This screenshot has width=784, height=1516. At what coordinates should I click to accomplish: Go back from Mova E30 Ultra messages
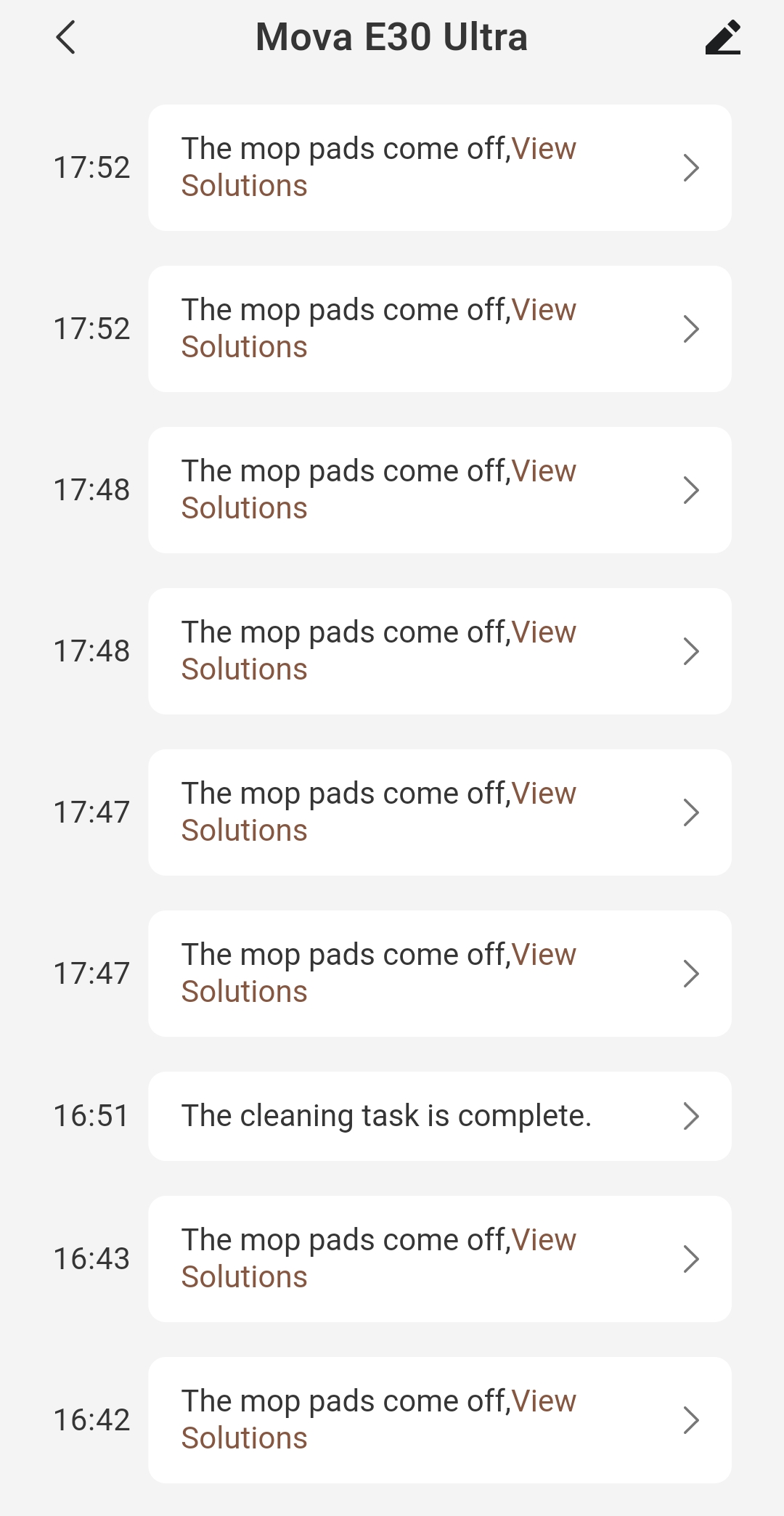[65, 38]
